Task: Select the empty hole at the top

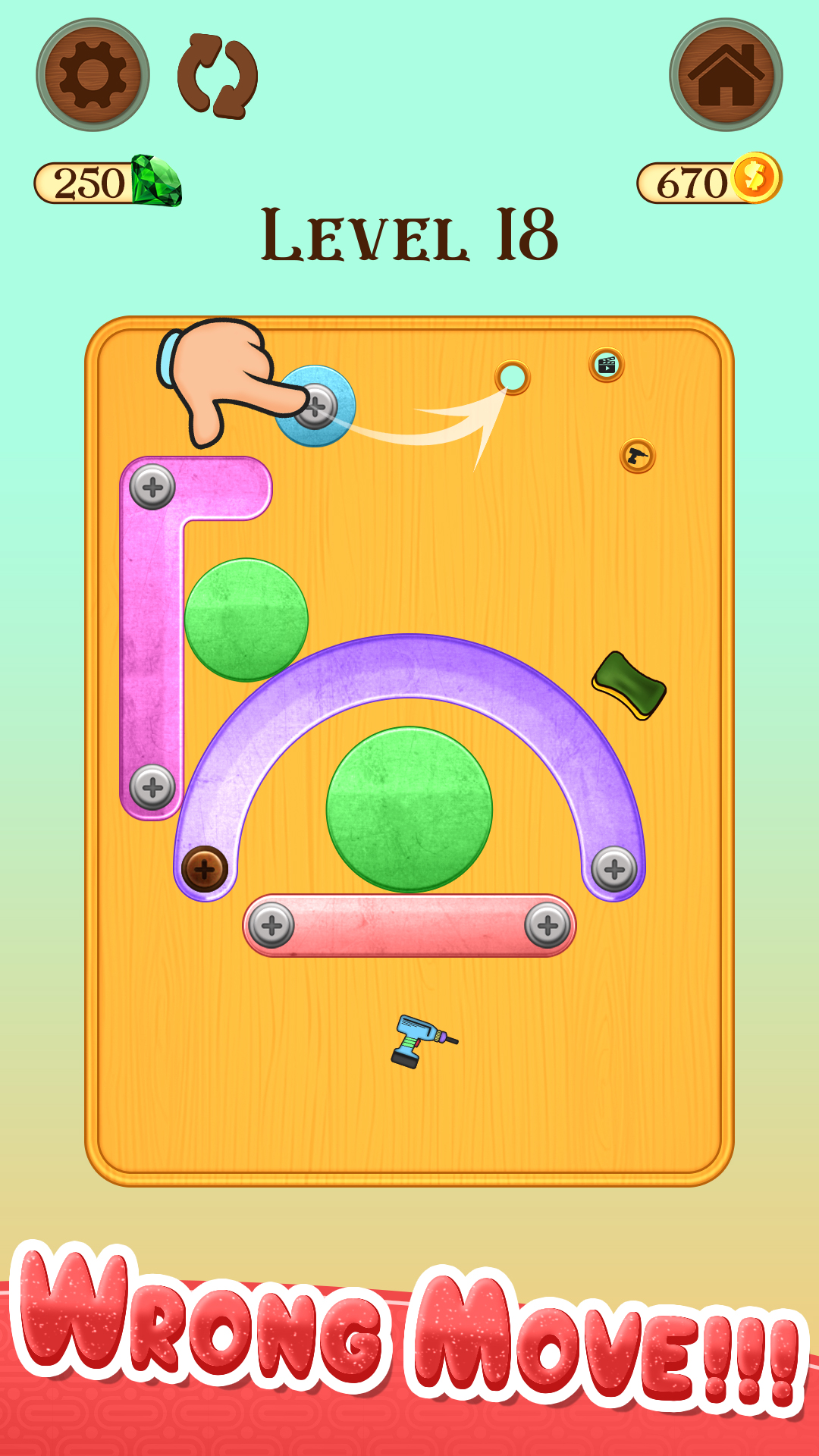Action: (513, 377)
